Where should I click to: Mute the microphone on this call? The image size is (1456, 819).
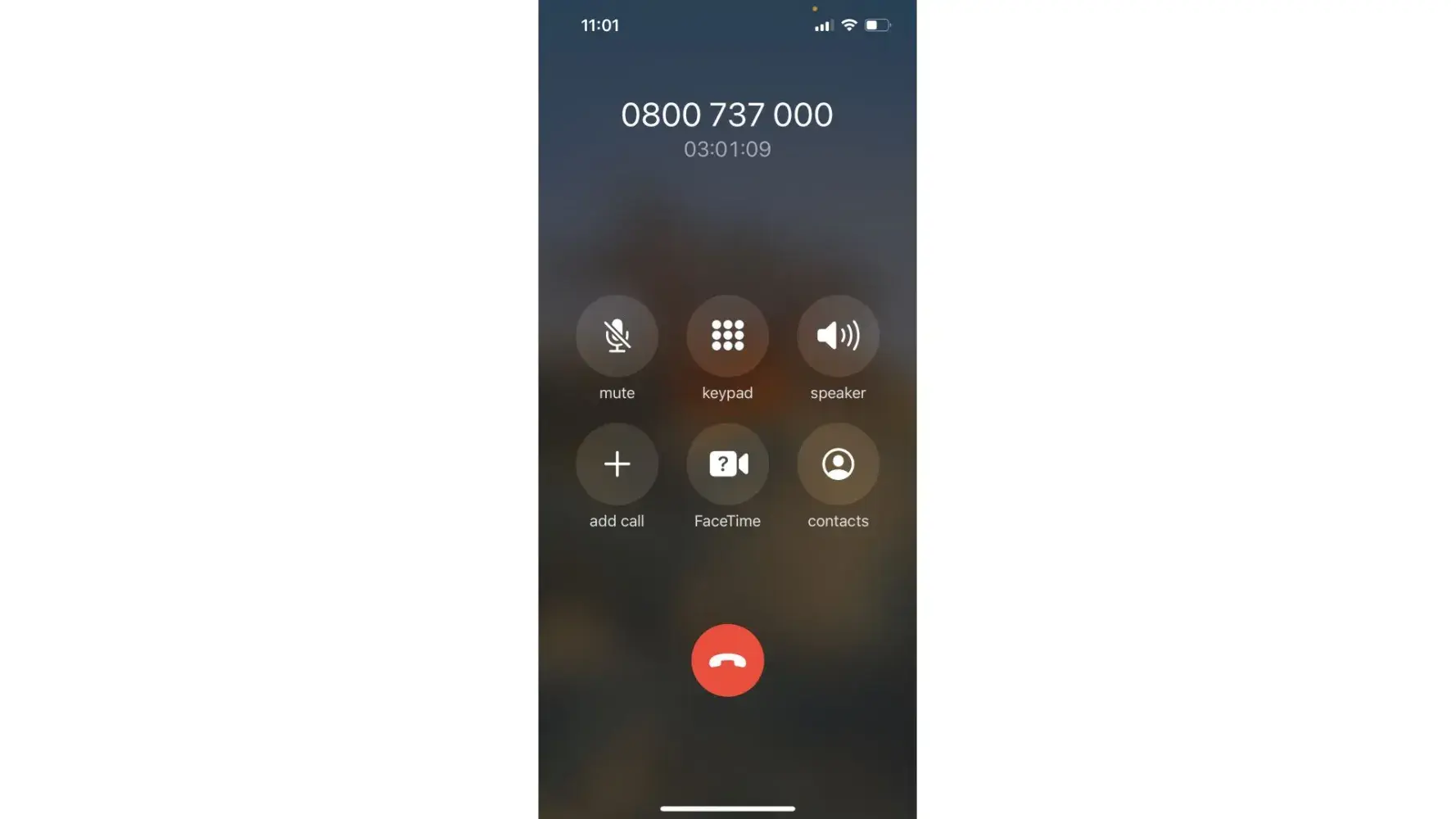pos(617,336)
